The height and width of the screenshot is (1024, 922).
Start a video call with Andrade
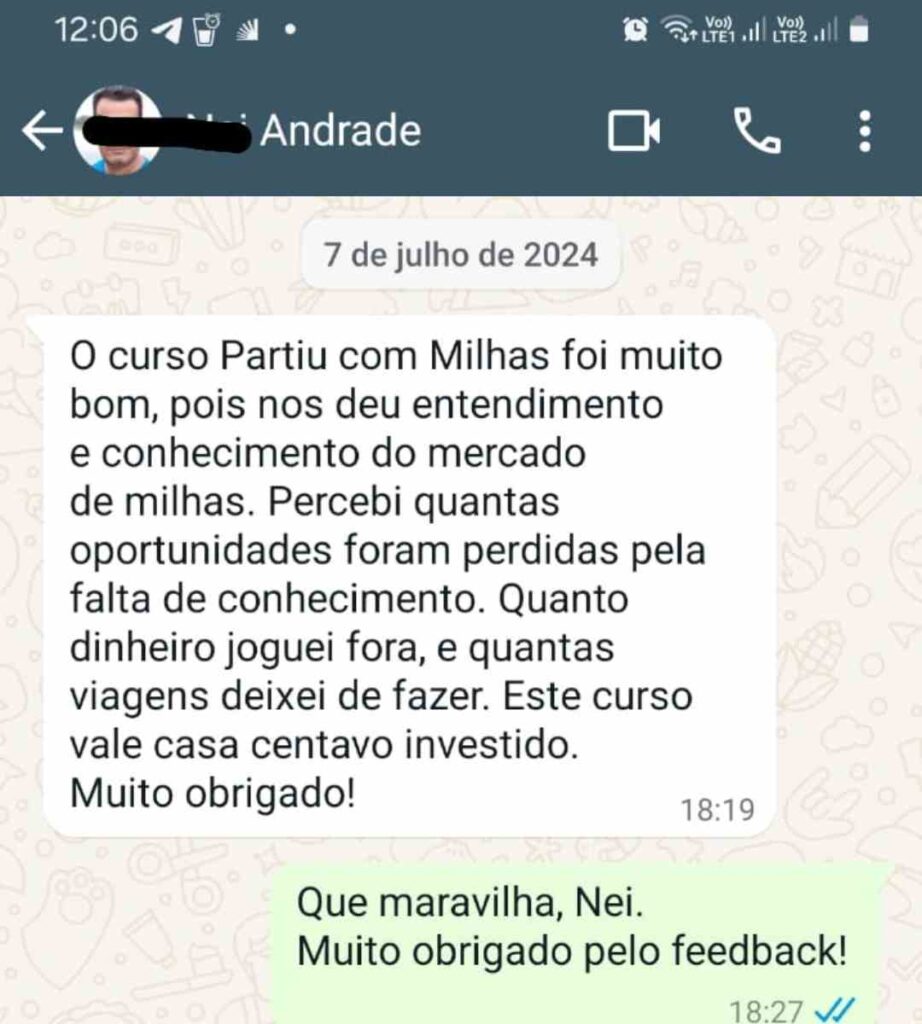pos(634,131)
